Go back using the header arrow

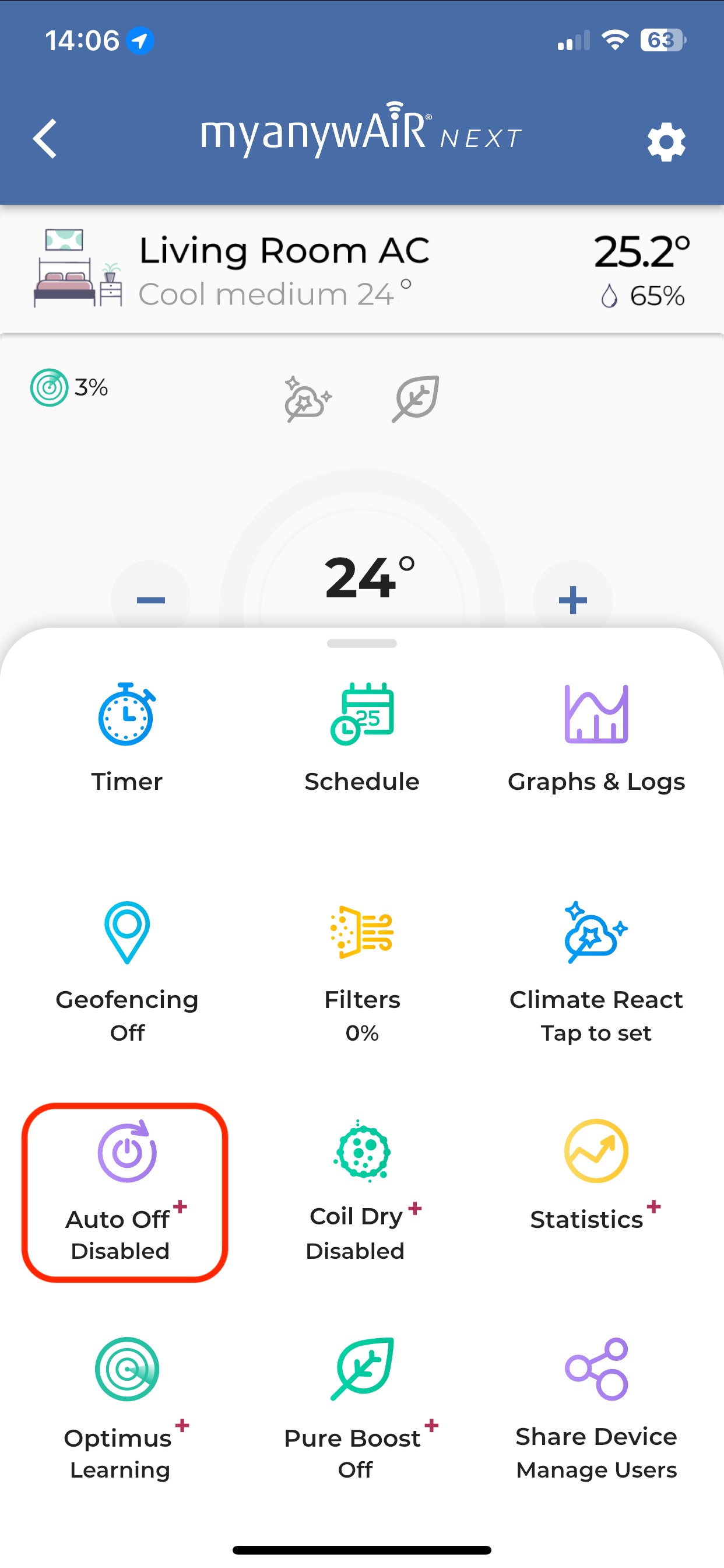click(x=45, y=139)
